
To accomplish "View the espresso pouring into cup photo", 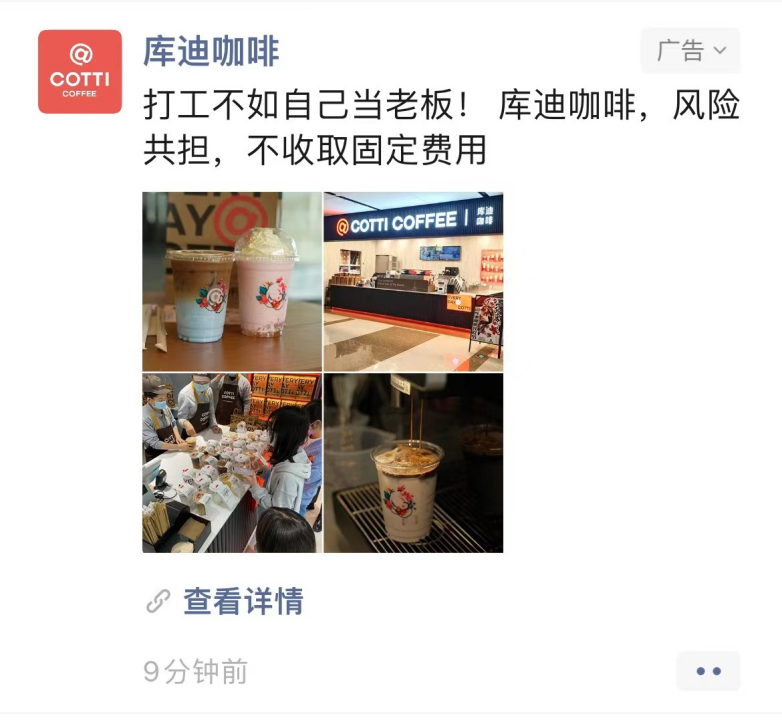I will coord(413,463).
